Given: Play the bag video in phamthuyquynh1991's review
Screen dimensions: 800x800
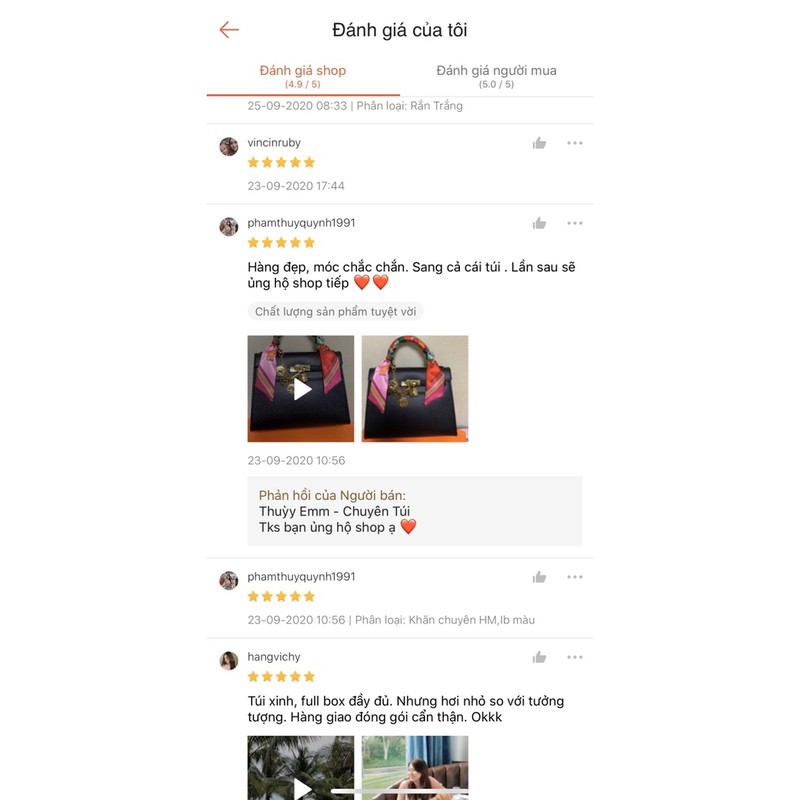Looking at the screenshot, I should [301, 389].
